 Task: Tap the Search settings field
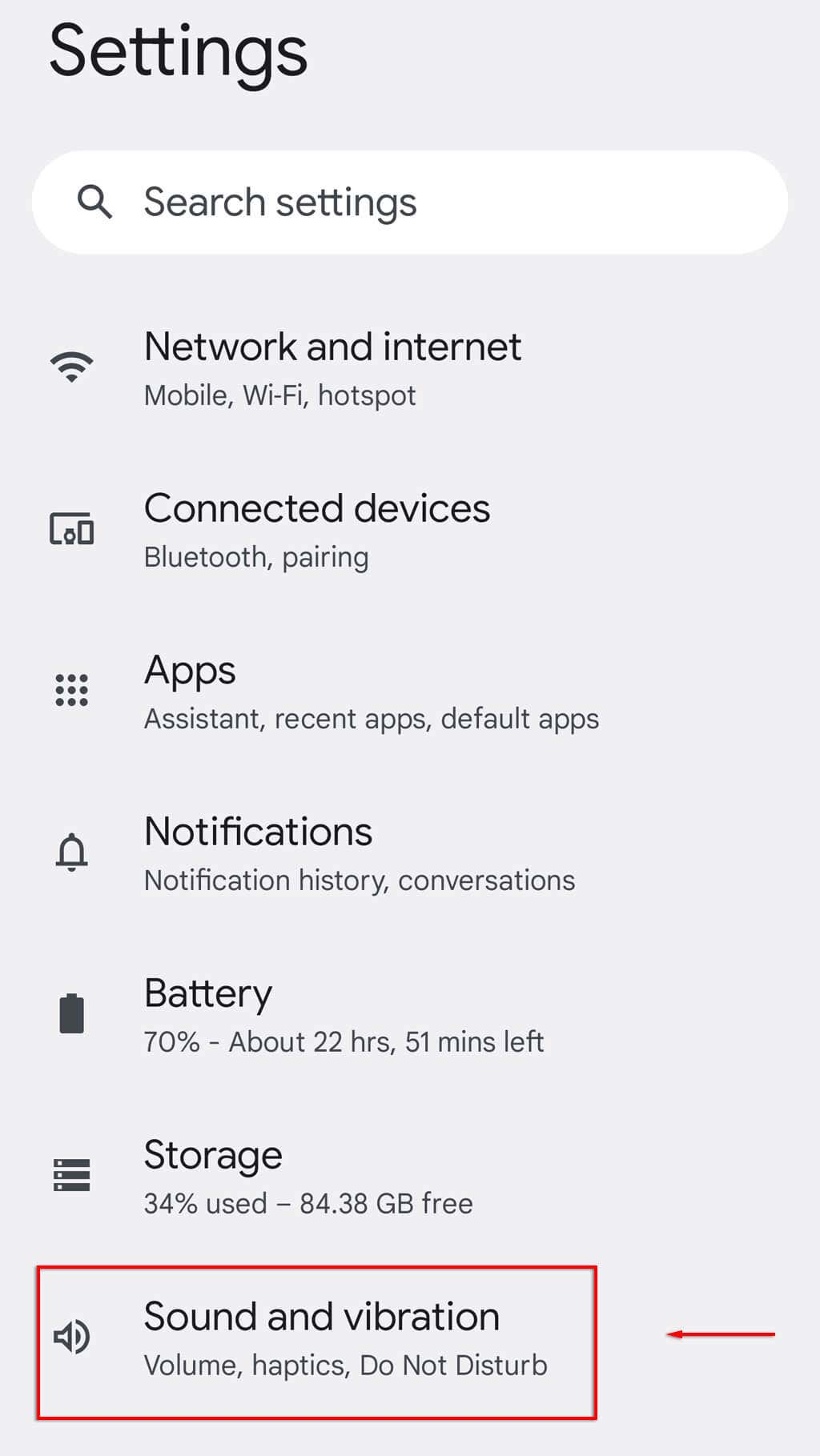pos(408,203)
